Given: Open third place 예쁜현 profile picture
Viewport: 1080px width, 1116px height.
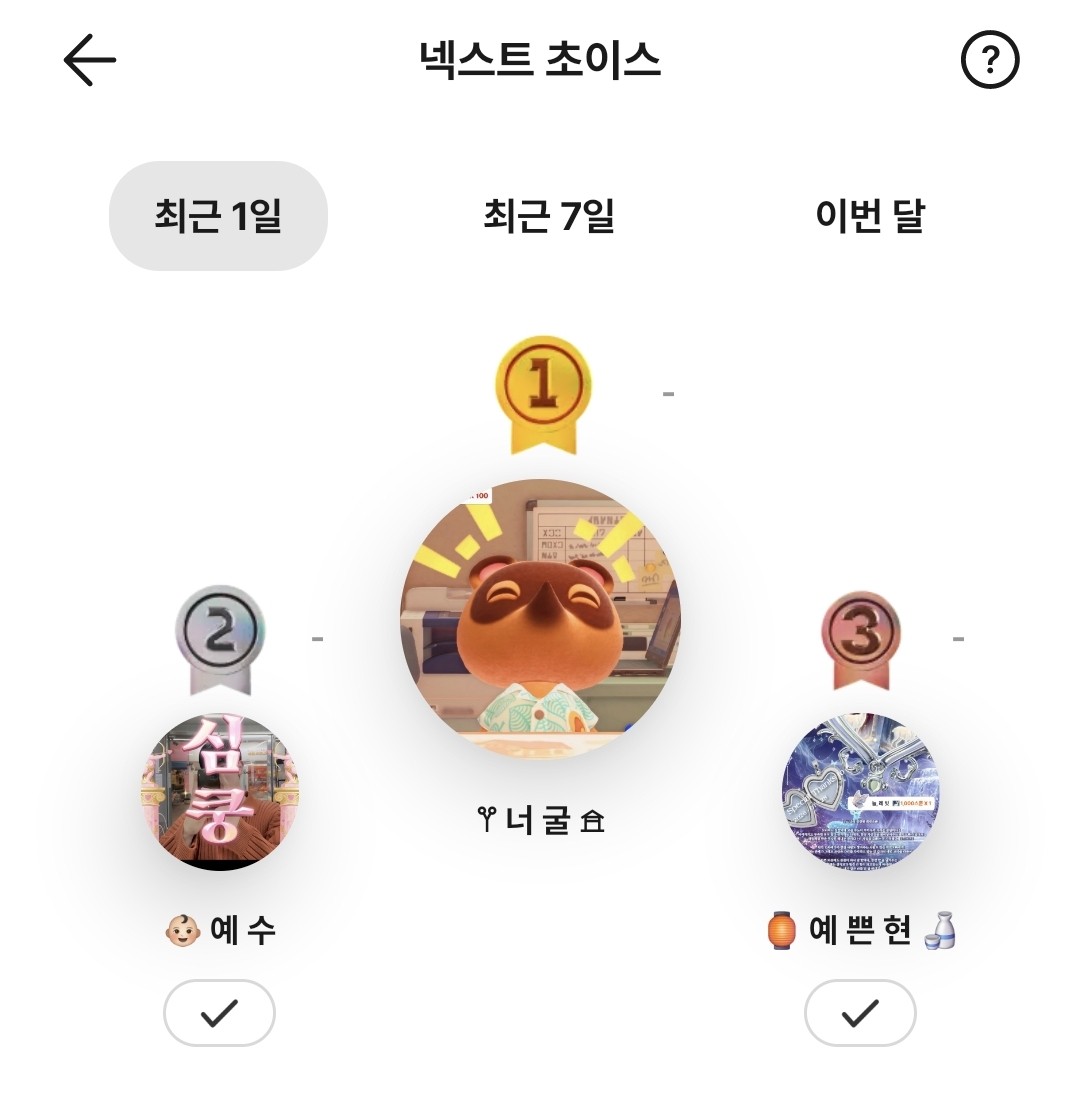Looking at the screenshot, I should [860, 792].
